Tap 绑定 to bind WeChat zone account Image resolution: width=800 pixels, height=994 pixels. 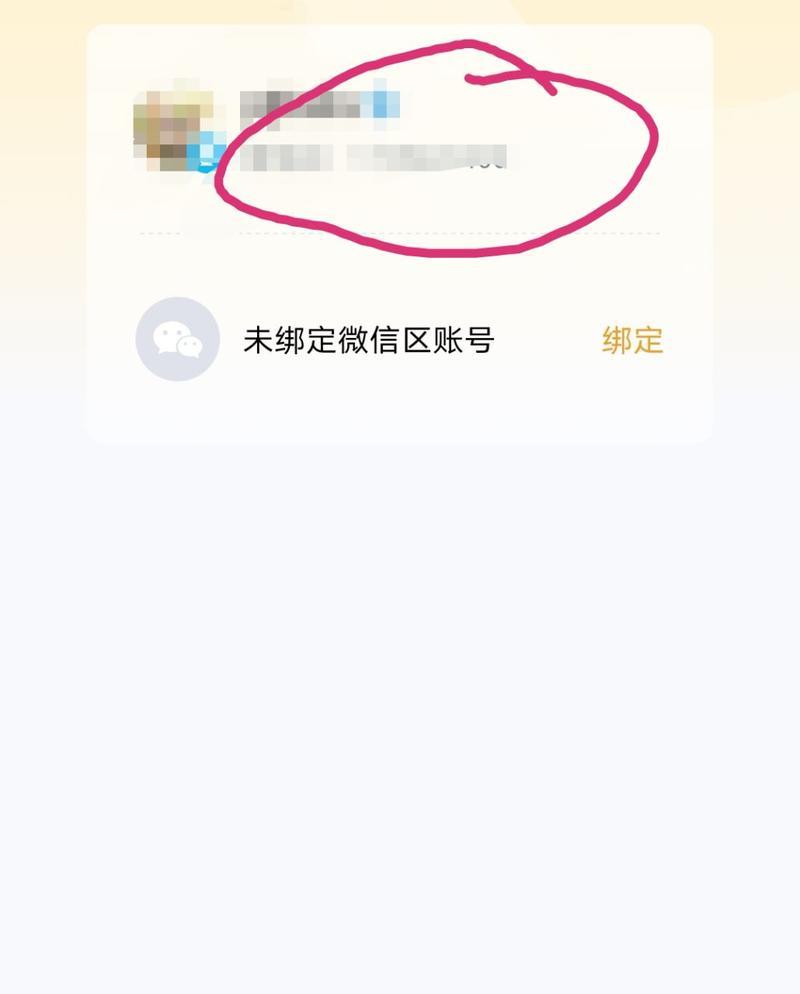pos(632,340)
